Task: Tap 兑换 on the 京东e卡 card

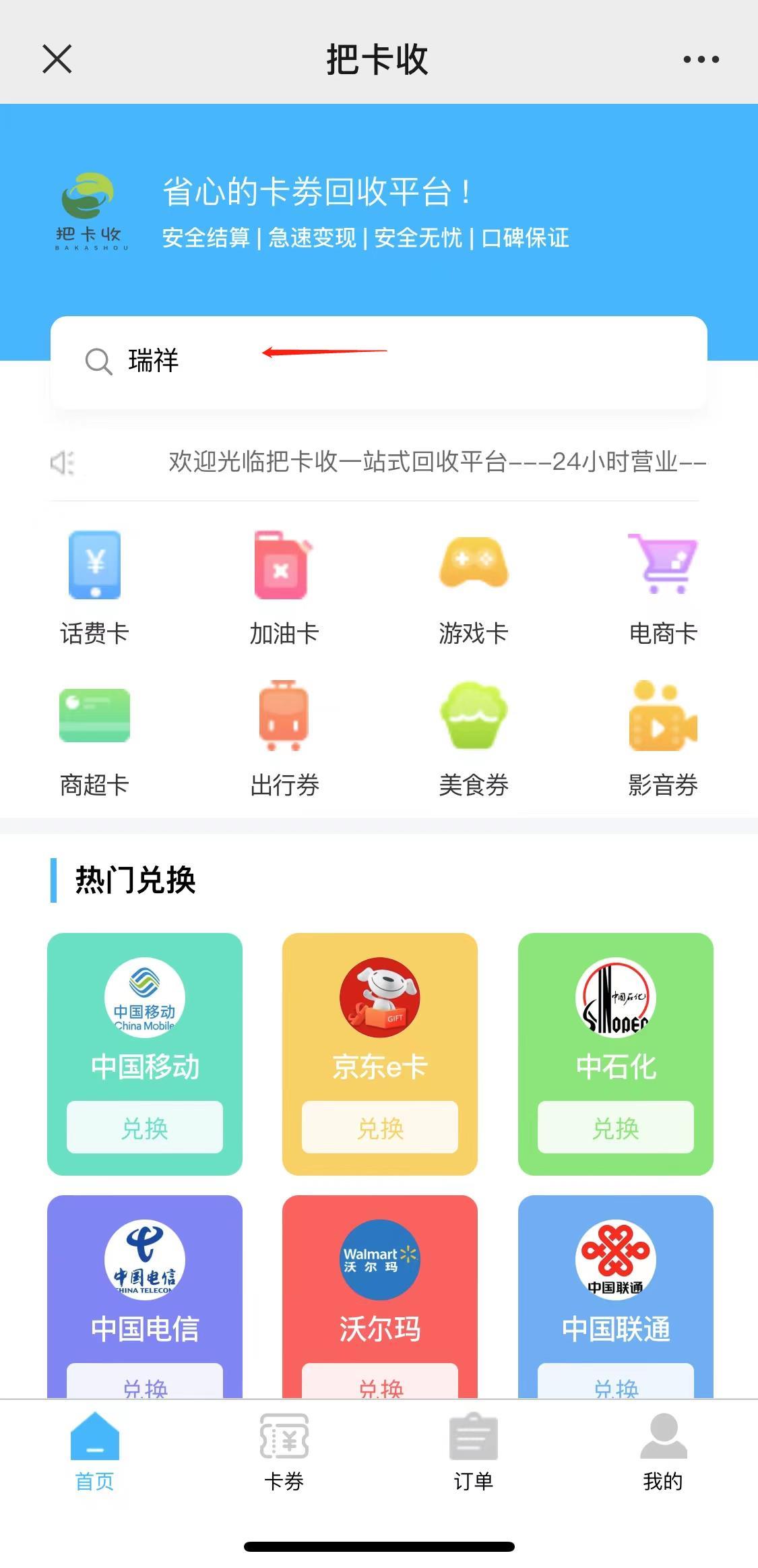Action: click(x=380, y=1127)
